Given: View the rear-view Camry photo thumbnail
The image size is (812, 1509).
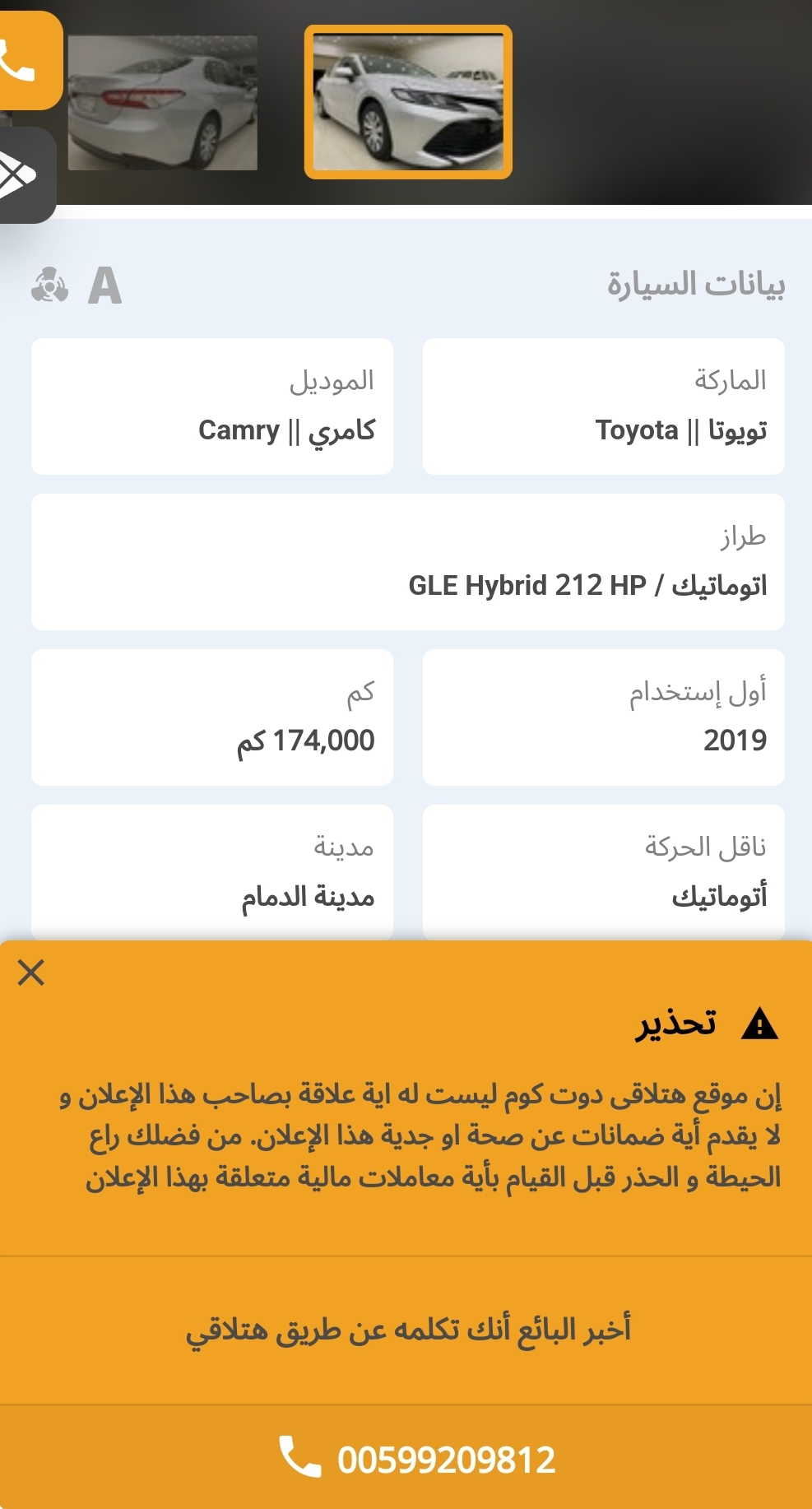Looking at the screenshot, I should tap(162, 103).
